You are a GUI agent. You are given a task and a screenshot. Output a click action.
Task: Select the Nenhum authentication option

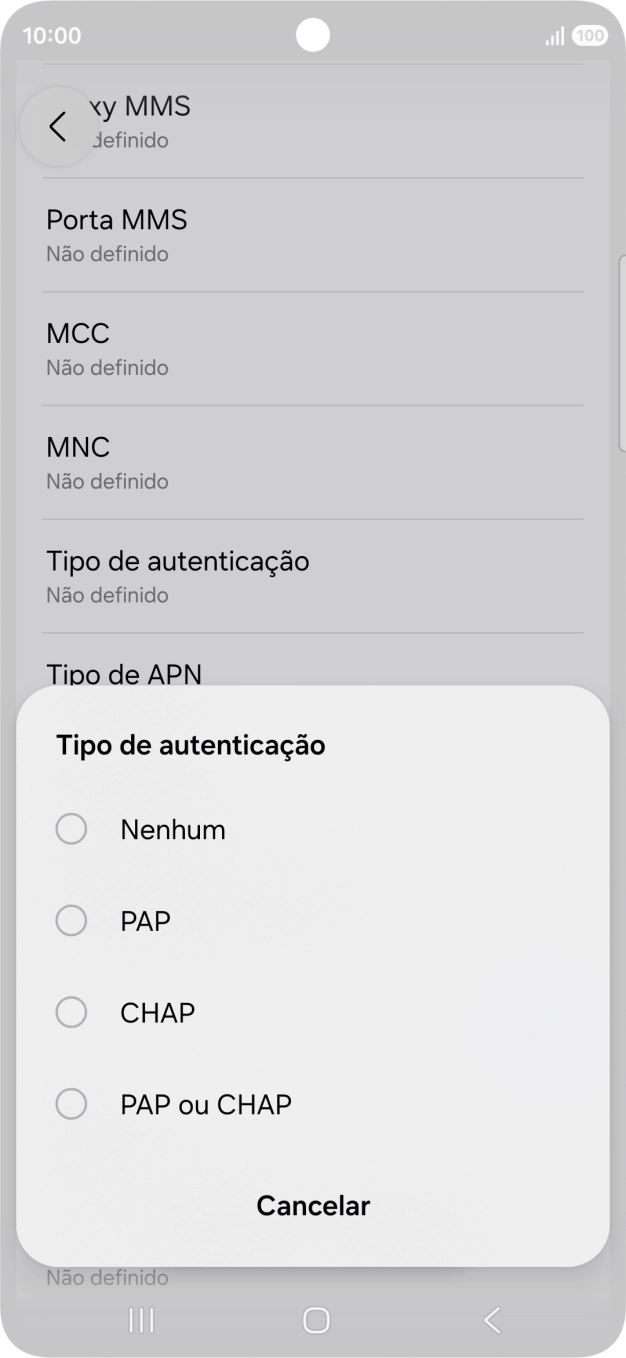(x=72, y=830)
